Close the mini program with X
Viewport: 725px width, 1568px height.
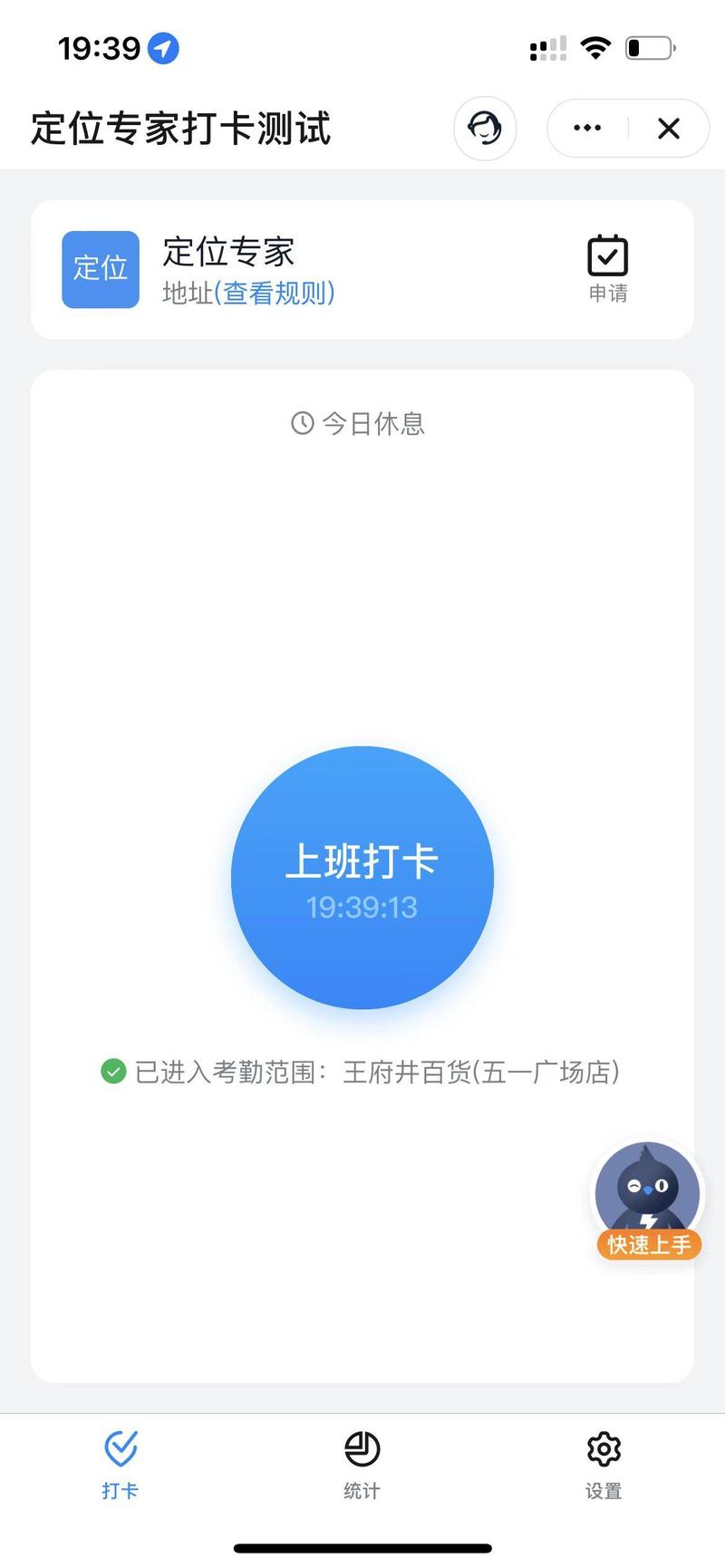coord(669,129)
